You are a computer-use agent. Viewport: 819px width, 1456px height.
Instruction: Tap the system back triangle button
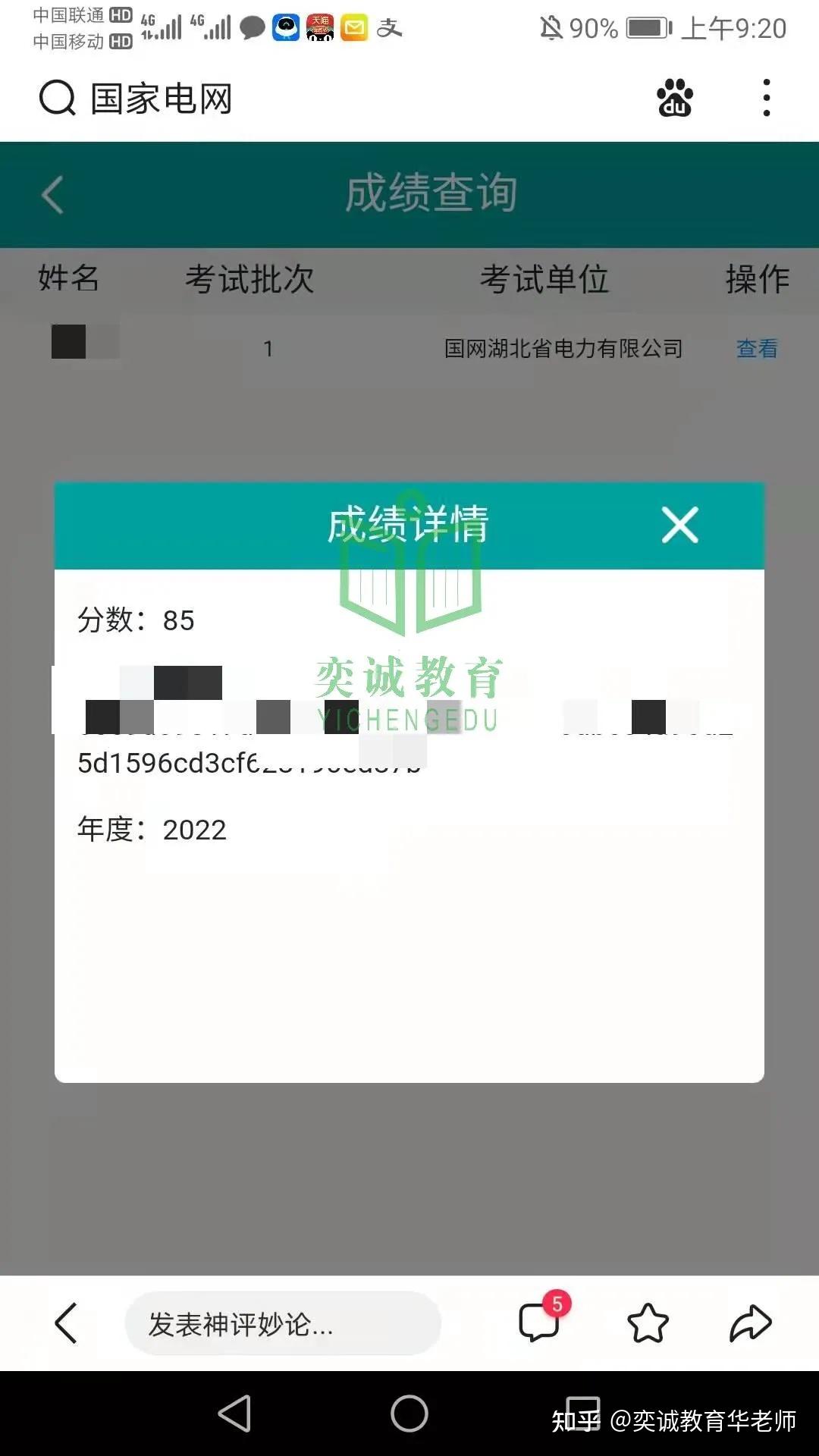[x=235, y=1414]
